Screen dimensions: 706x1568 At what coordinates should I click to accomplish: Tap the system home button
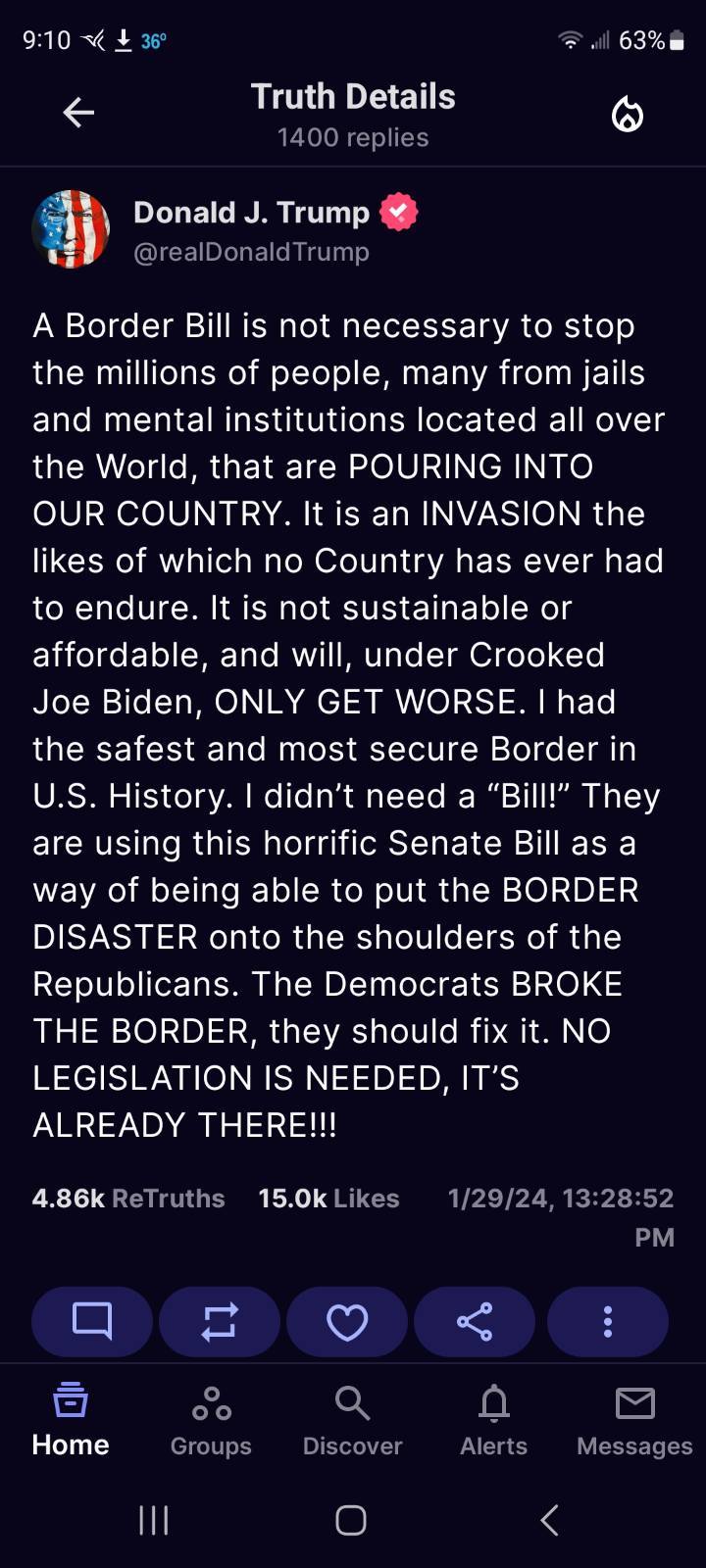[351, 1520]
